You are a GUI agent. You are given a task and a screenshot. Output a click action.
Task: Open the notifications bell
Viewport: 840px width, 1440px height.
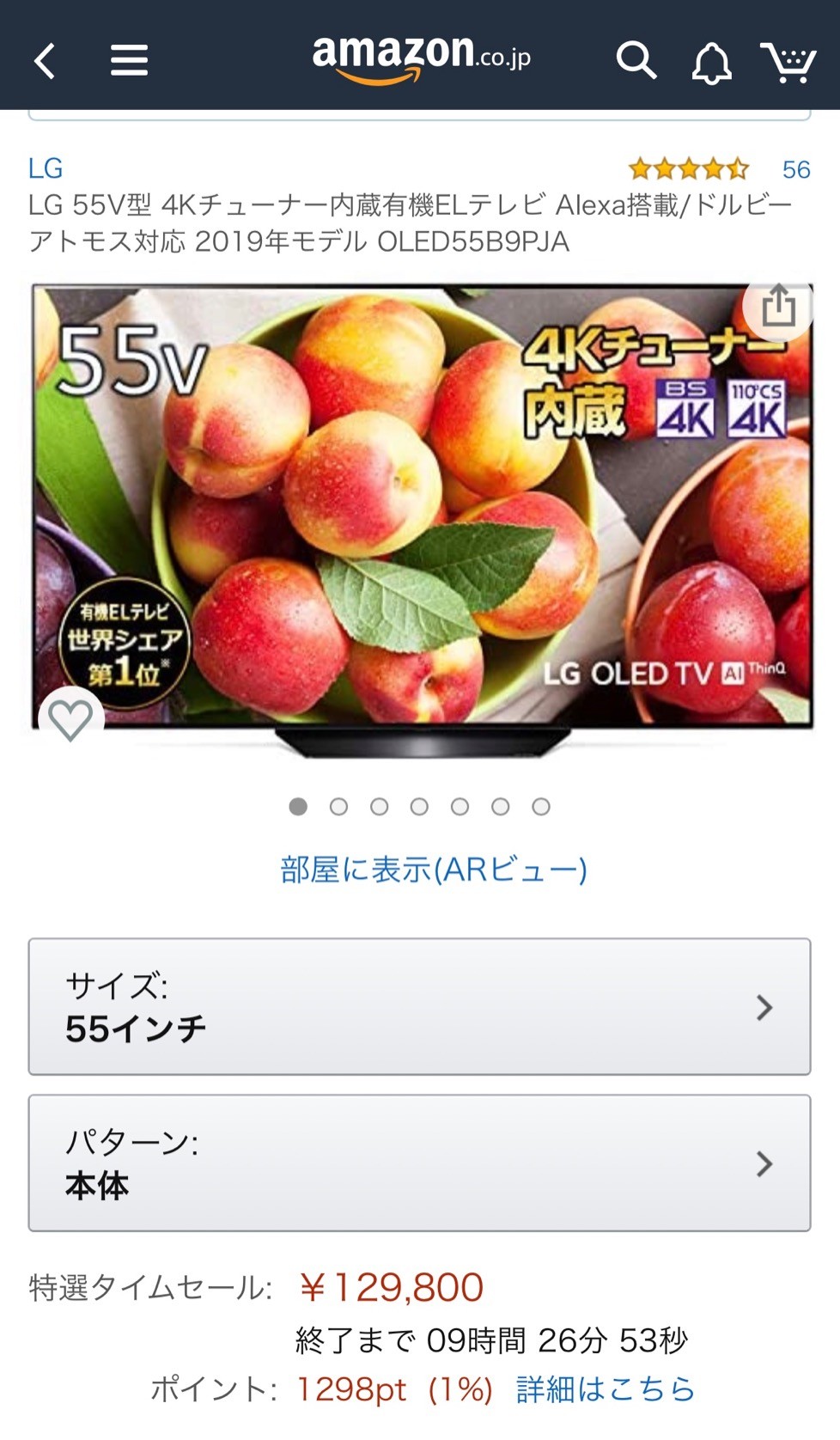click(712, 62)
